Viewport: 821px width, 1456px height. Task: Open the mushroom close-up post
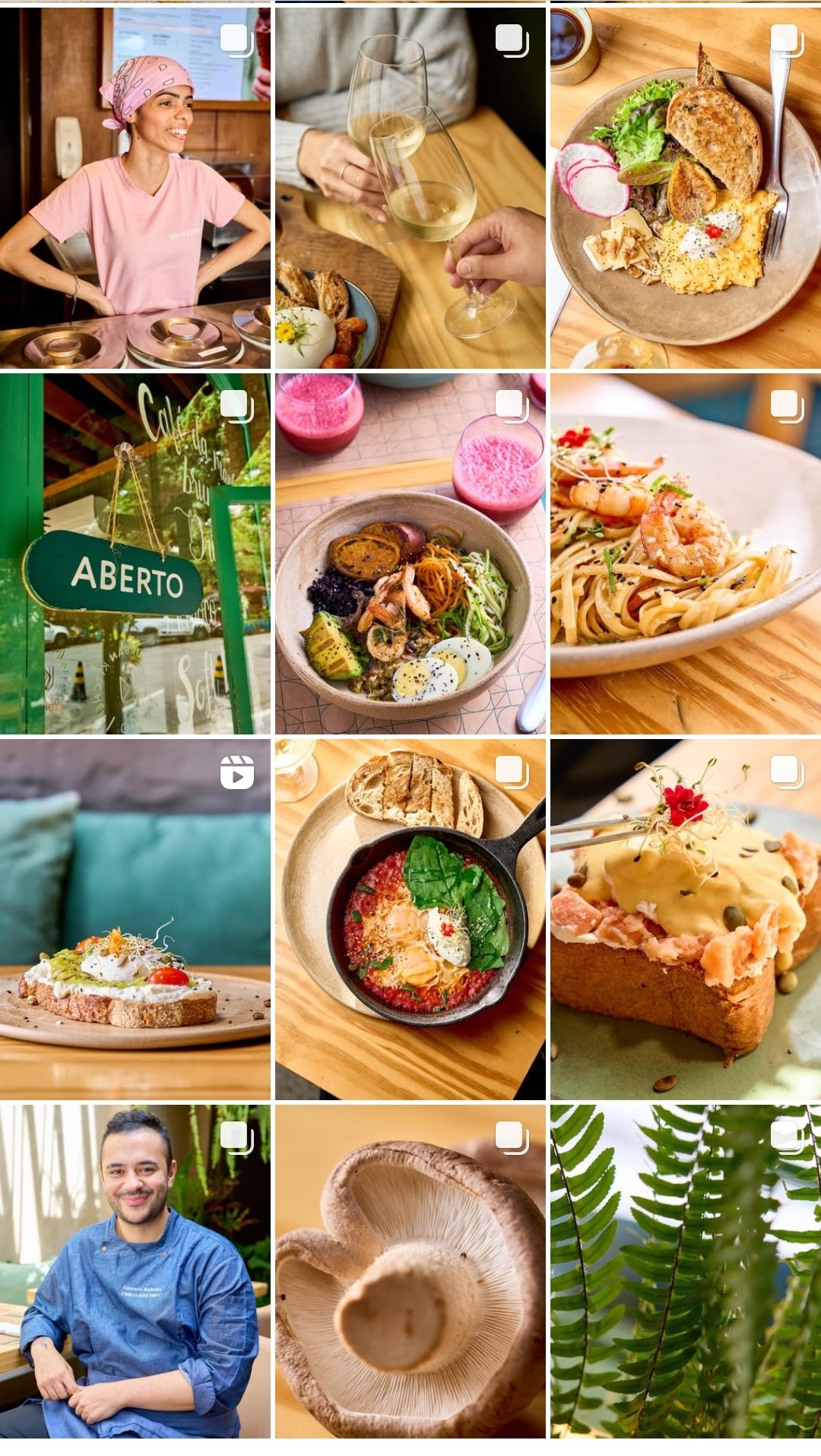410,1271
